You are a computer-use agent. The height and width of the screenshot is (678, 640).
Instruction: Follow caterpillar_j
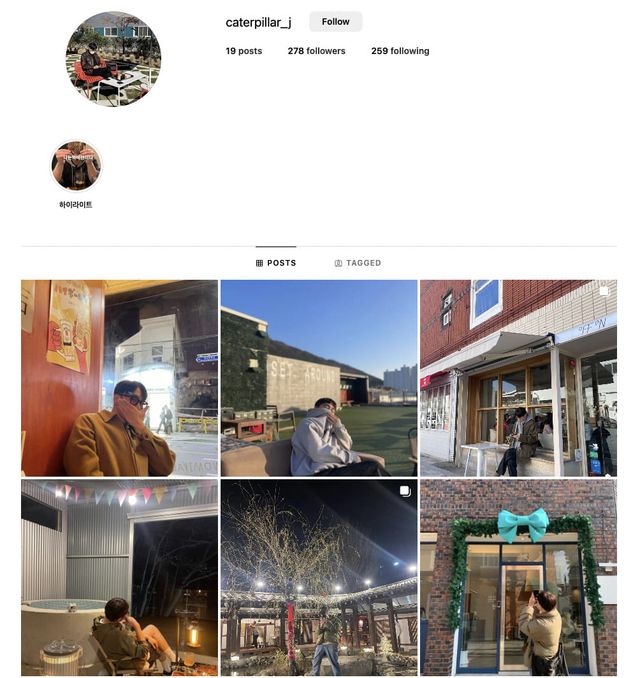(x=335, y=22)
